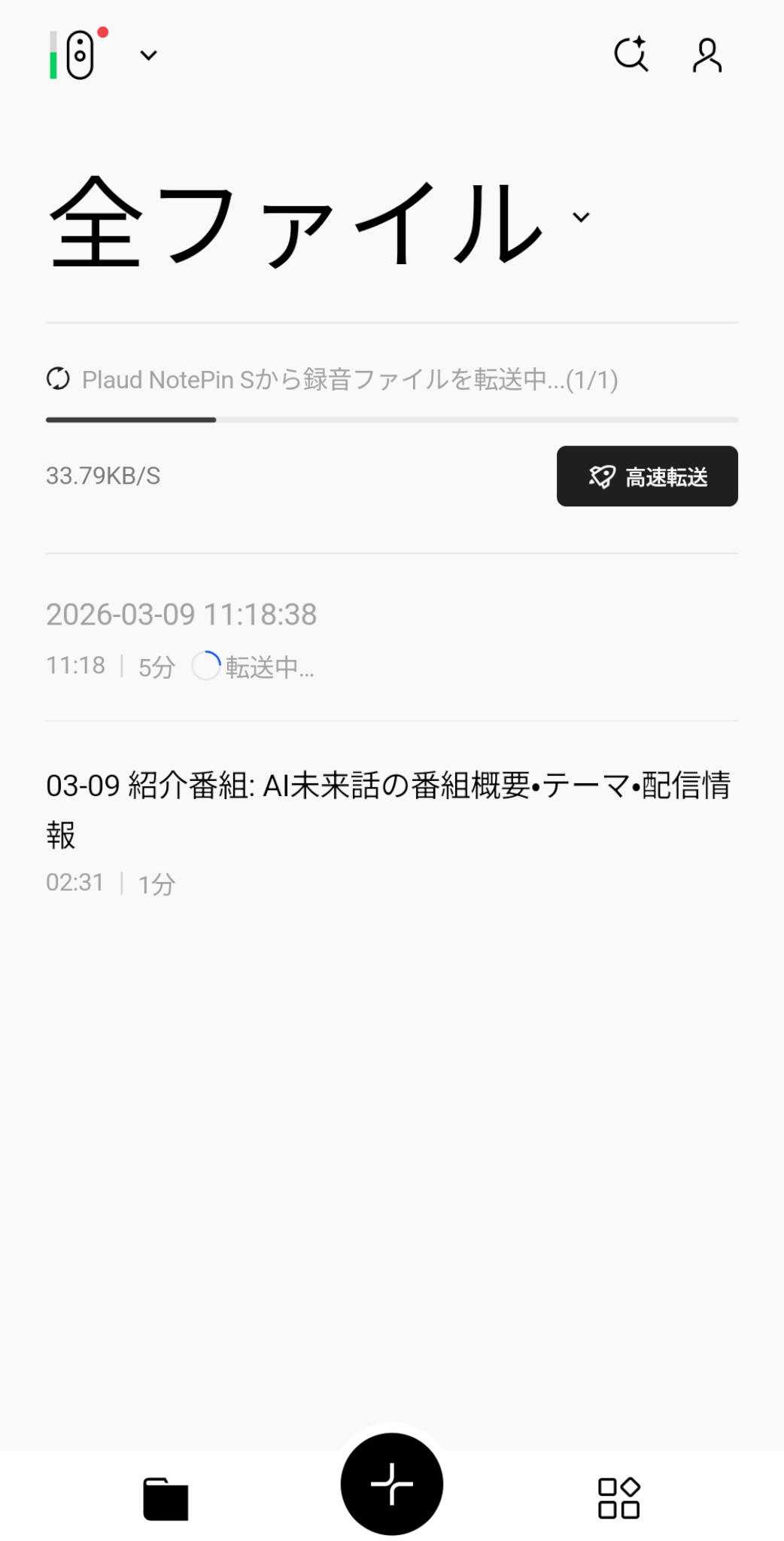Screen dimensions: 784x1541
Task: Expand the 全ファイル folder dropdown
Action: (x=581, y=217)
